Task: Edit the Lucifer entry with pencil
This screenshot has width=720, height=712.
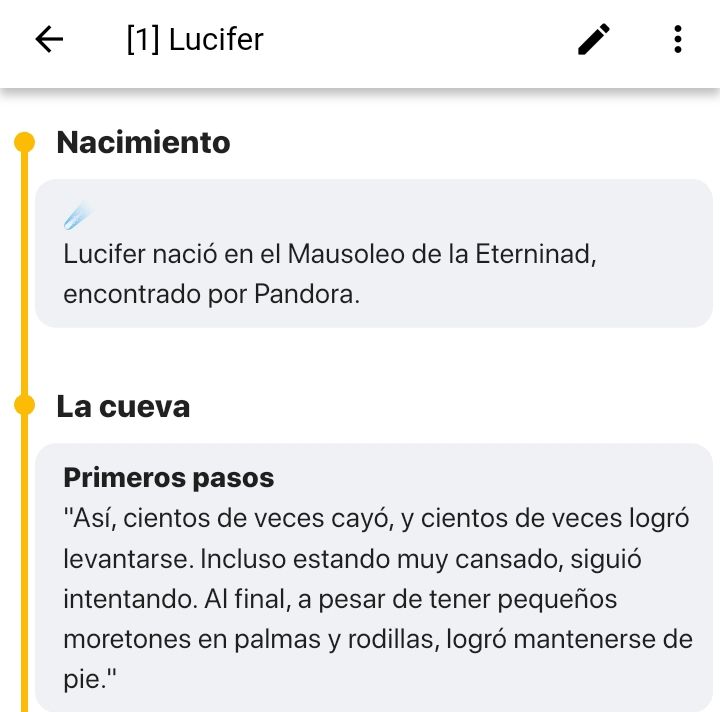Action: pyautogui.click(x=594, y=40)
